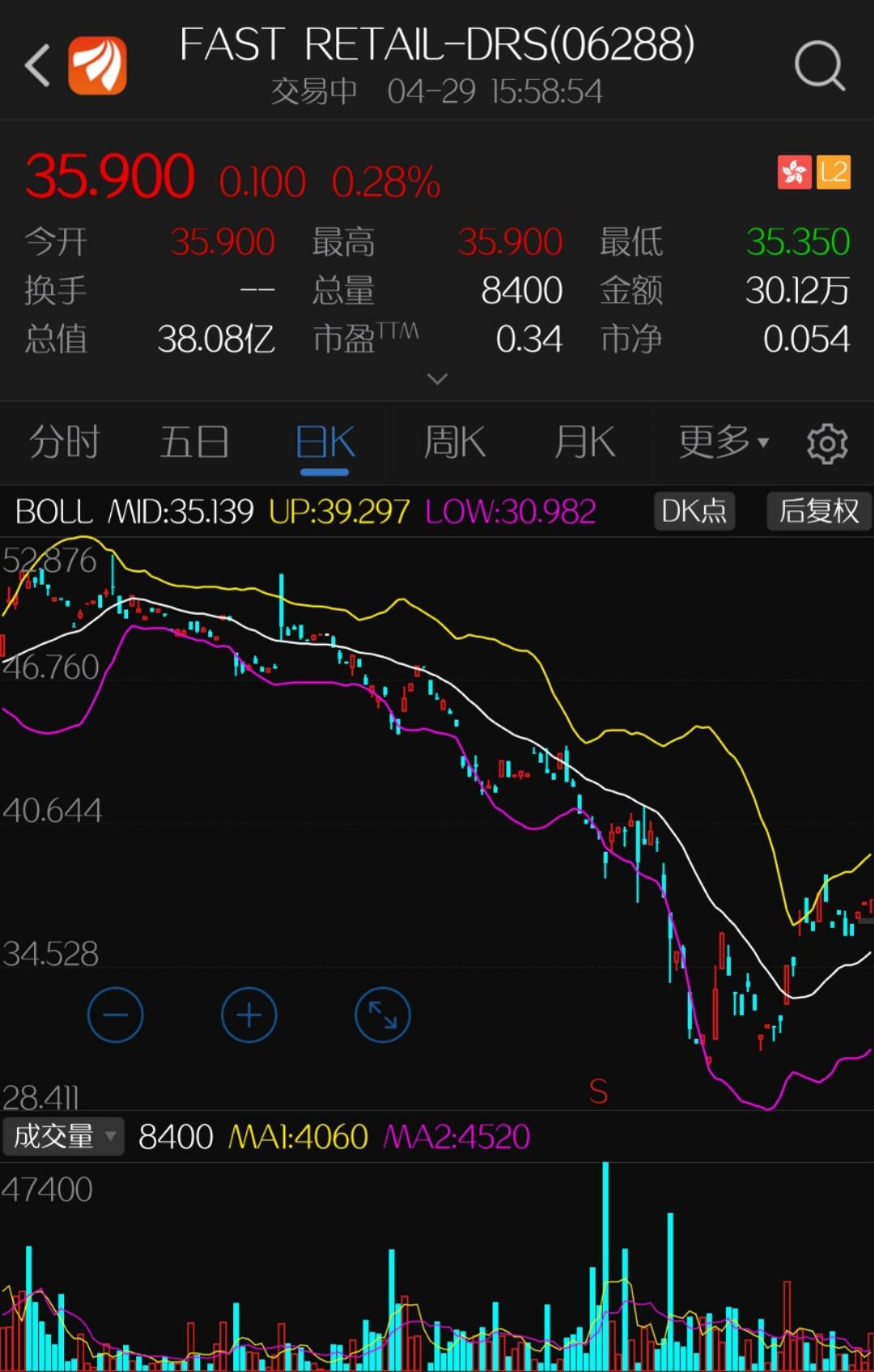Tap the Hong Kong market flag badge
Screen dimensions: 874x1372
point(793,173)
